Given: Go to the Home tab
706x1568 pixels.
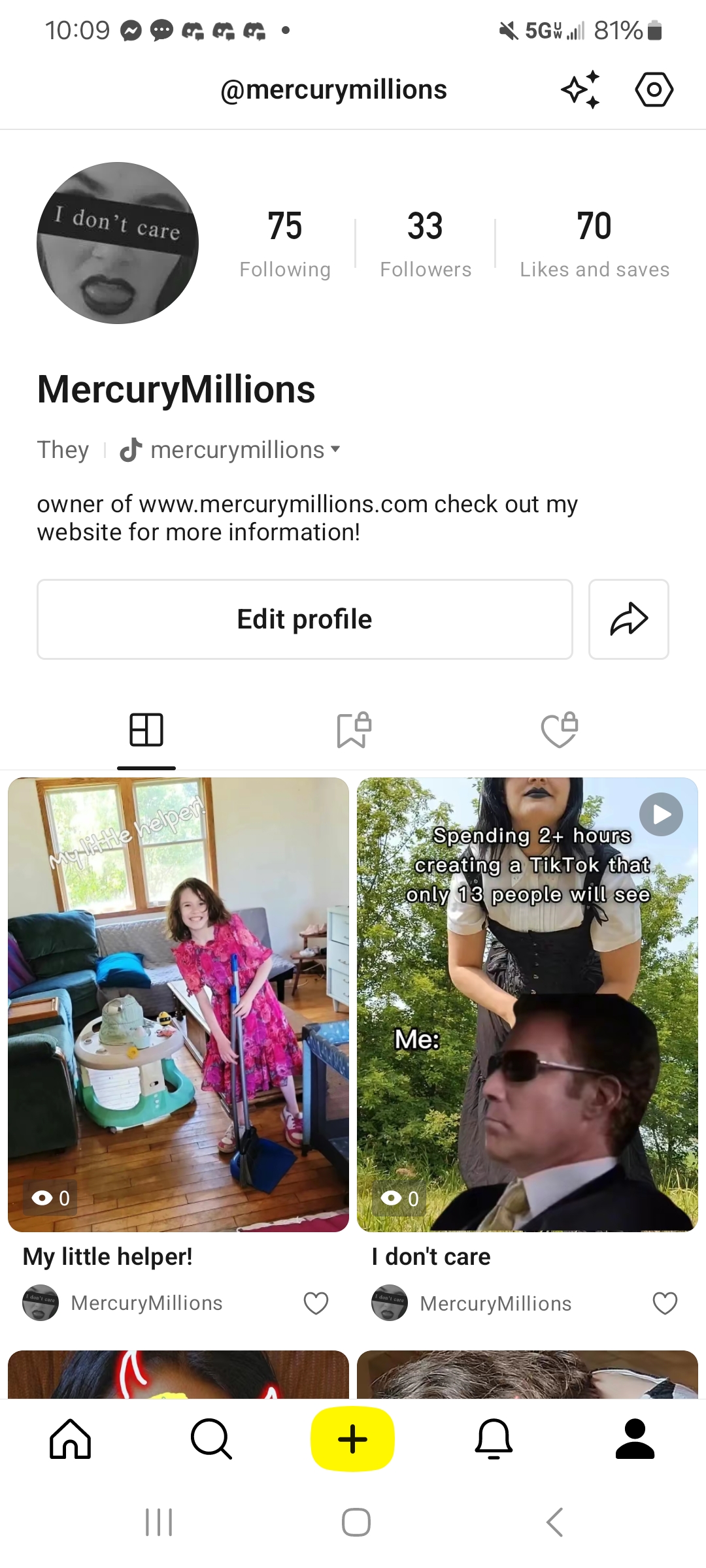Looking at the screenshot, I should tap(71, 1439).
